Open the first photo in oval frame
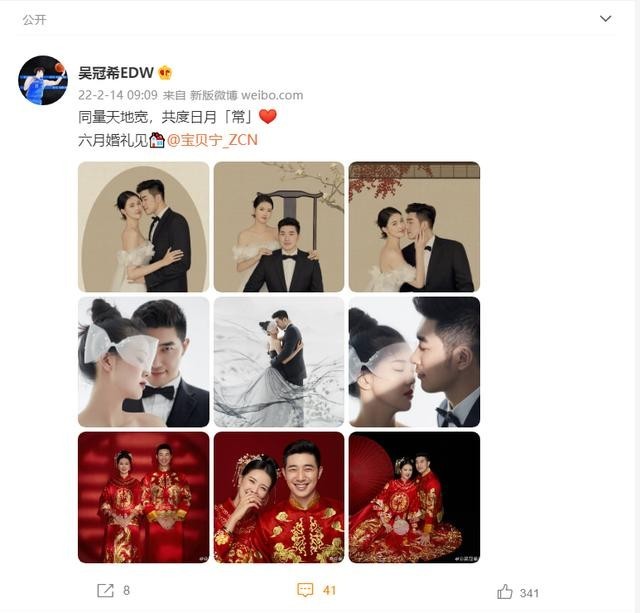 coord(143,227)
